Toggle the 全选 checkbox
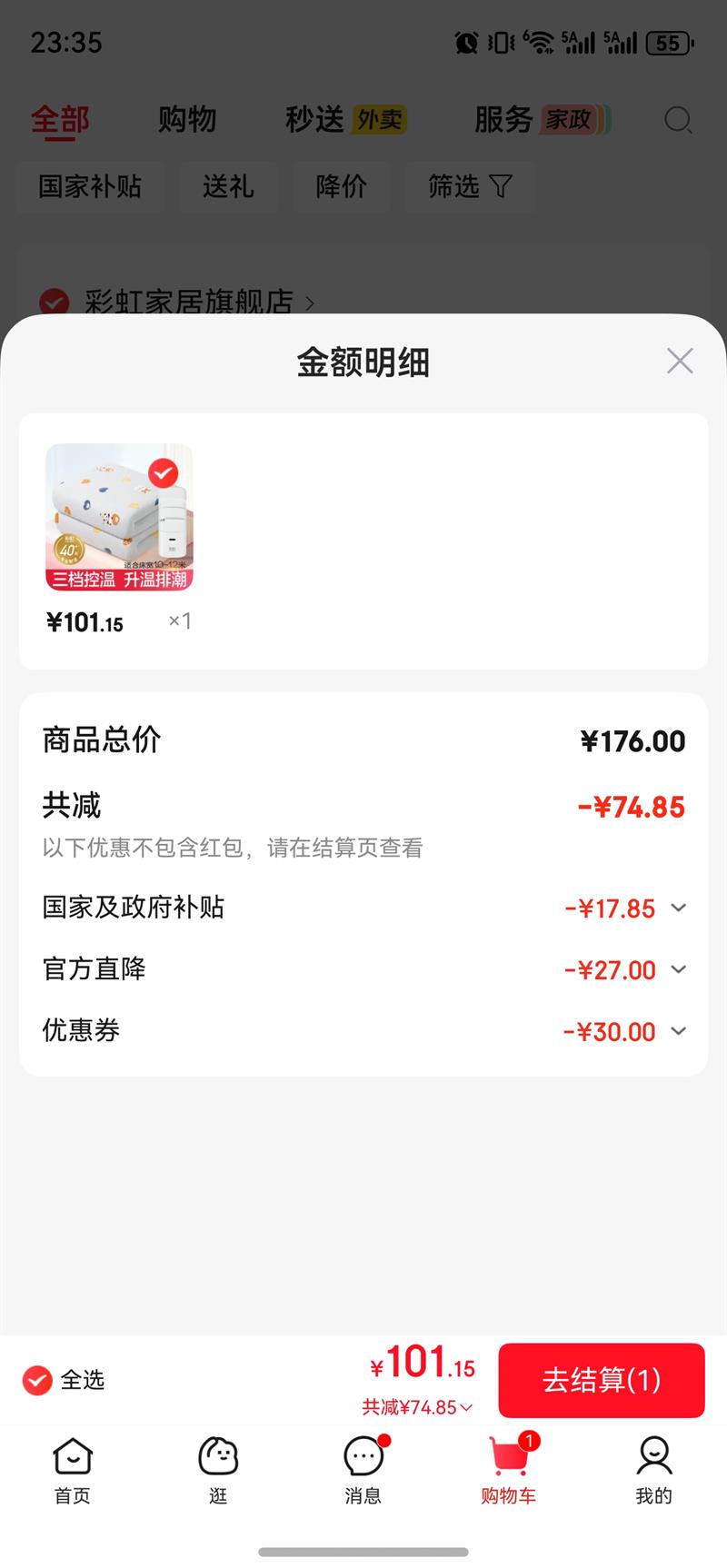This screenshot has width=727, height=1568. click(x=37, y=1381)
